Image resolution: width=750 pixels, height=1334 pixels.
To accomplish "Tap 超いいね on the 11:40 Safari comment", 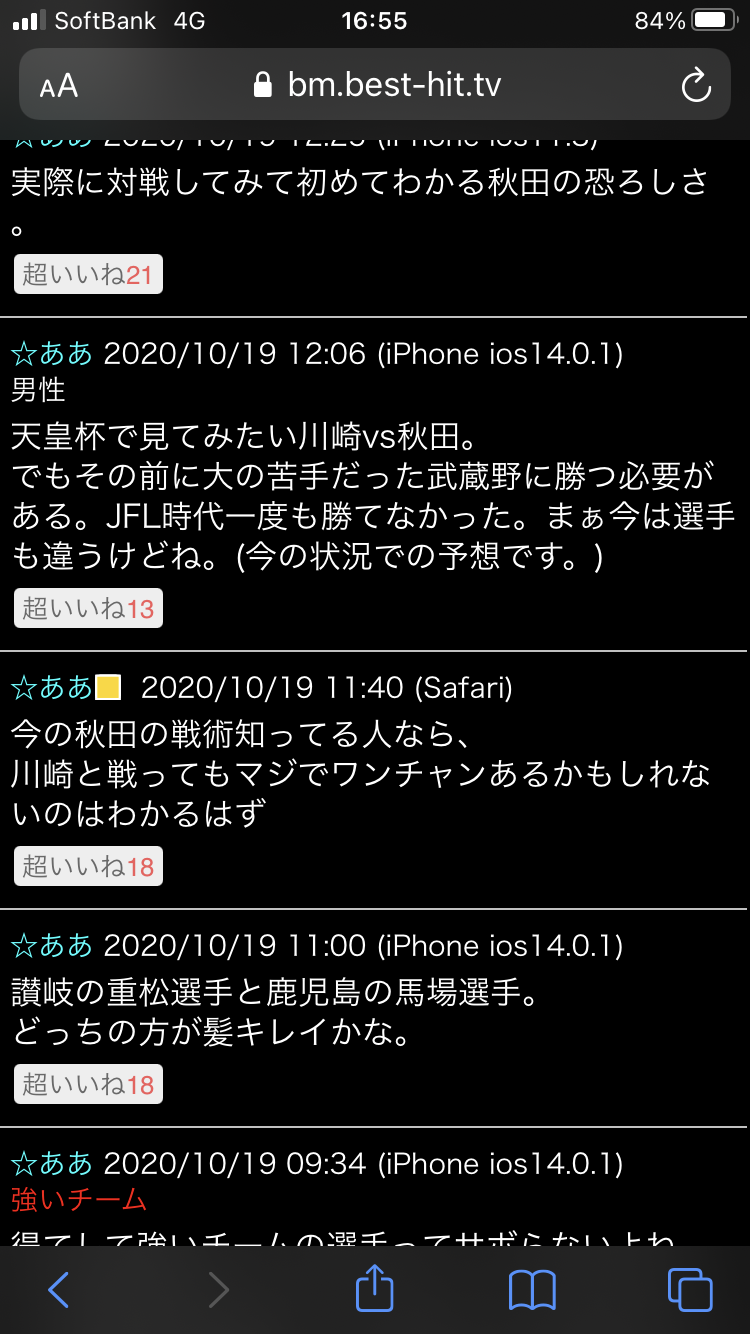I will click(88, 866).
